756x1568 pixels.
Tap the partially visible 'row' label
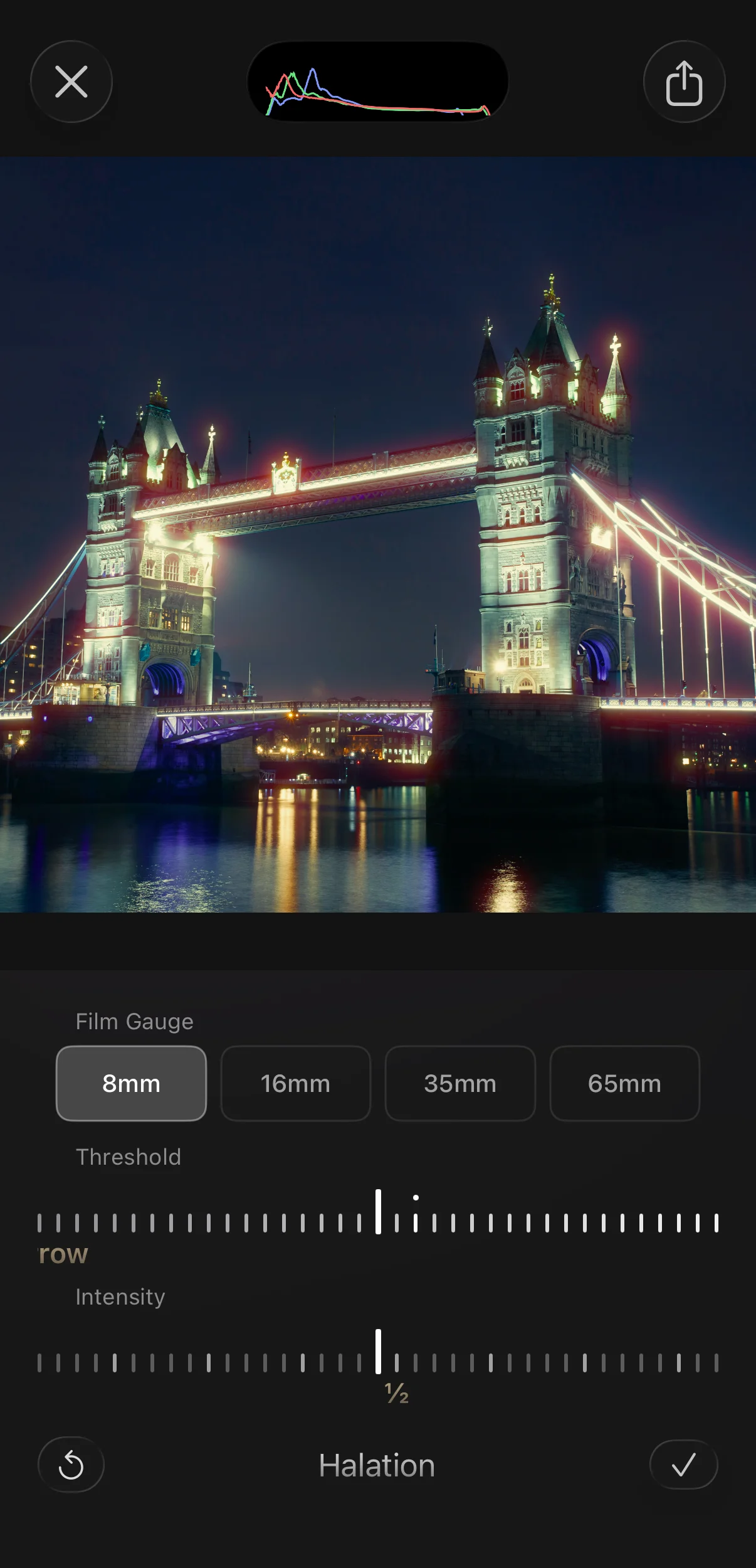(61, 1254)
